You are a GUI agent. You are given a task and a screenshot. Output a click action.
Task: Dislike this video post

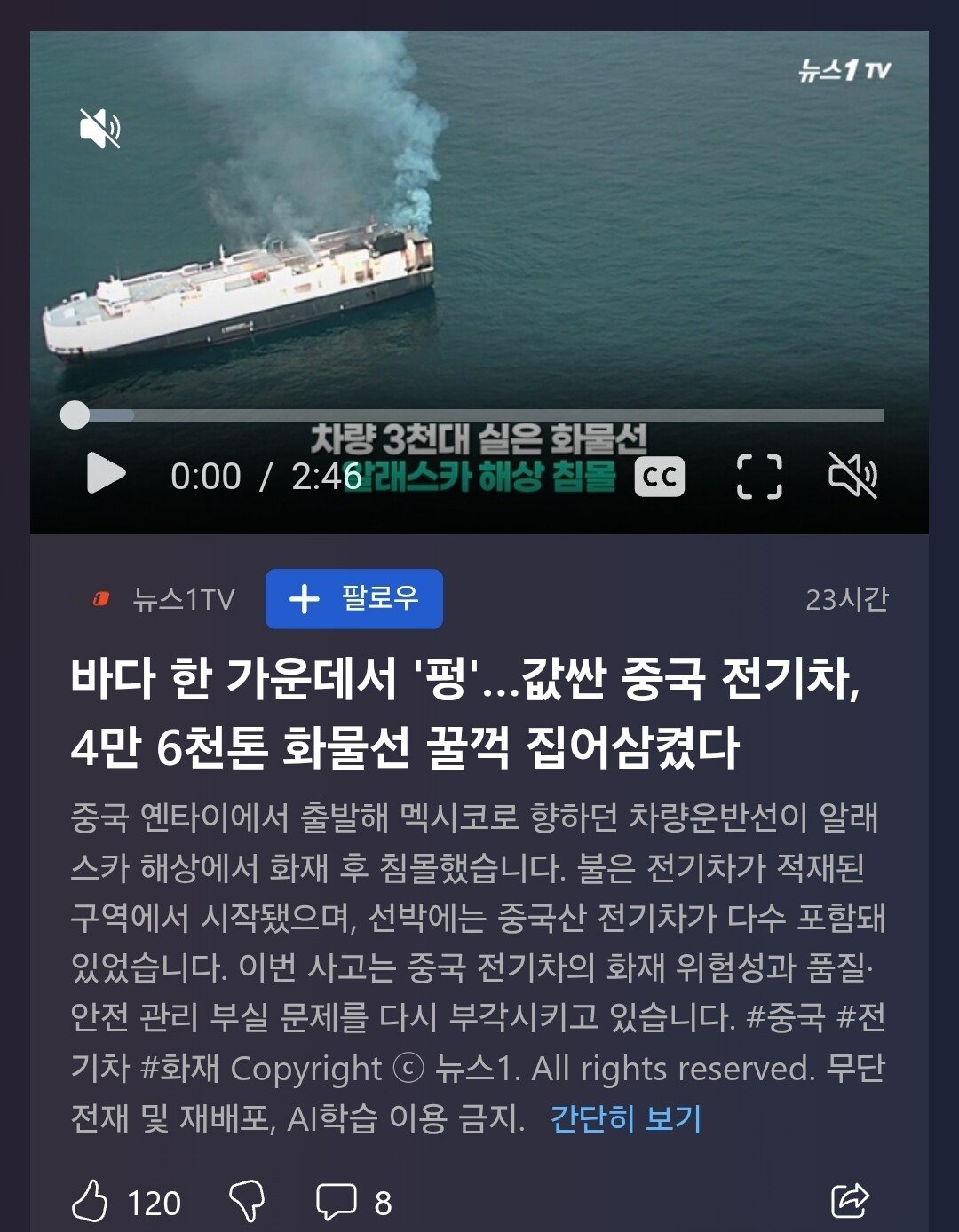[247, 1202]
